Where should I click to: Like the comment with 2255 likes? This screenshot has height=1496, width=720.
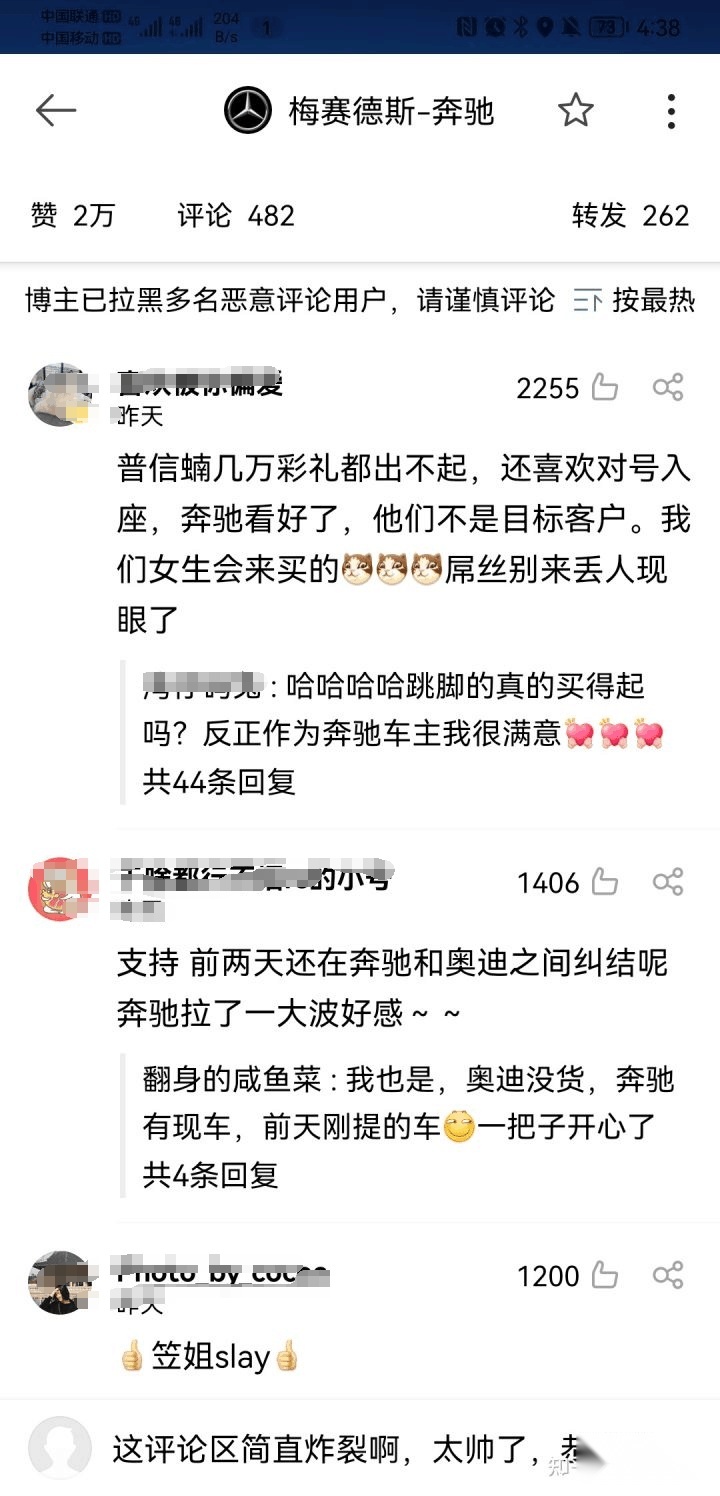point(604,387)
